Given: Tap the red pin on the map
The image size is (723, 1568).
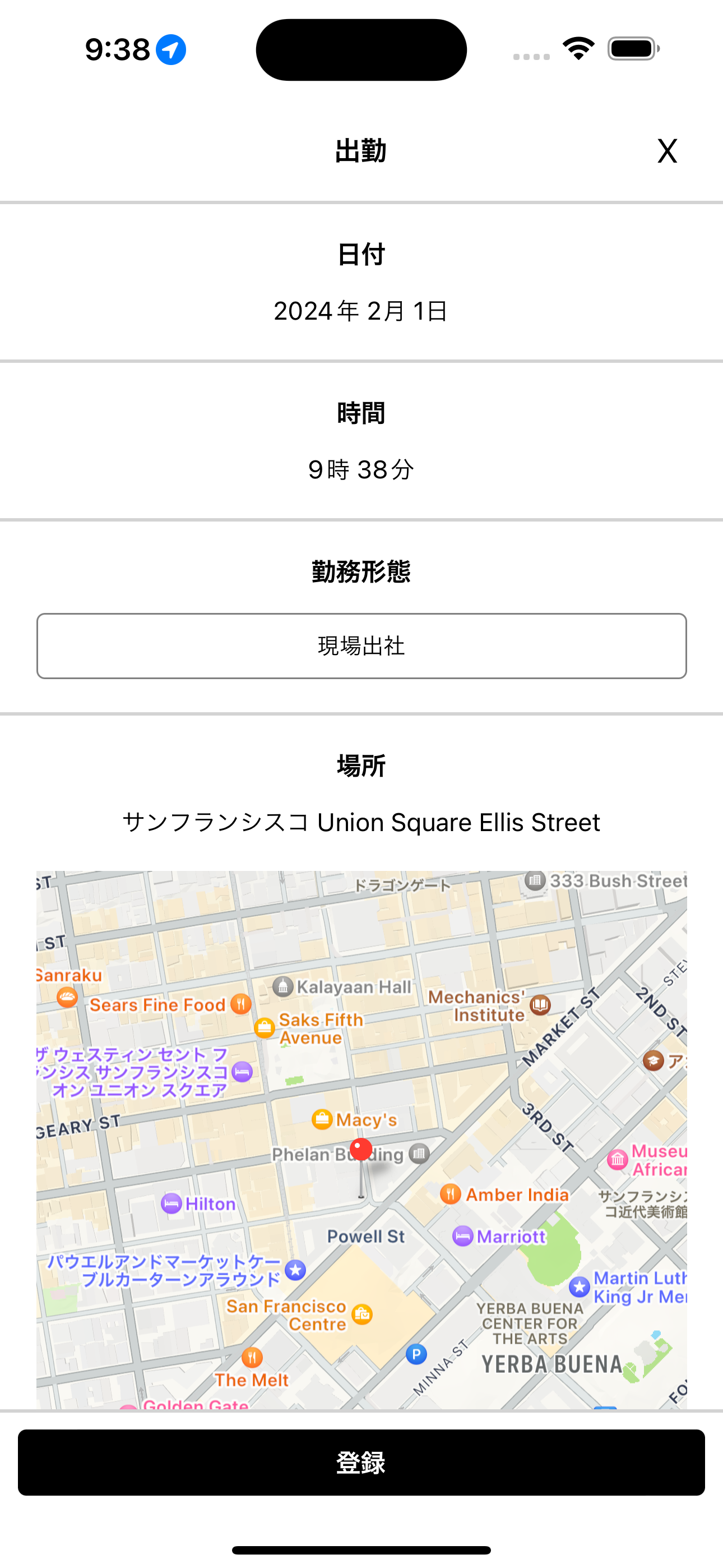Looking at the screenshot, I should [361, 1150].
